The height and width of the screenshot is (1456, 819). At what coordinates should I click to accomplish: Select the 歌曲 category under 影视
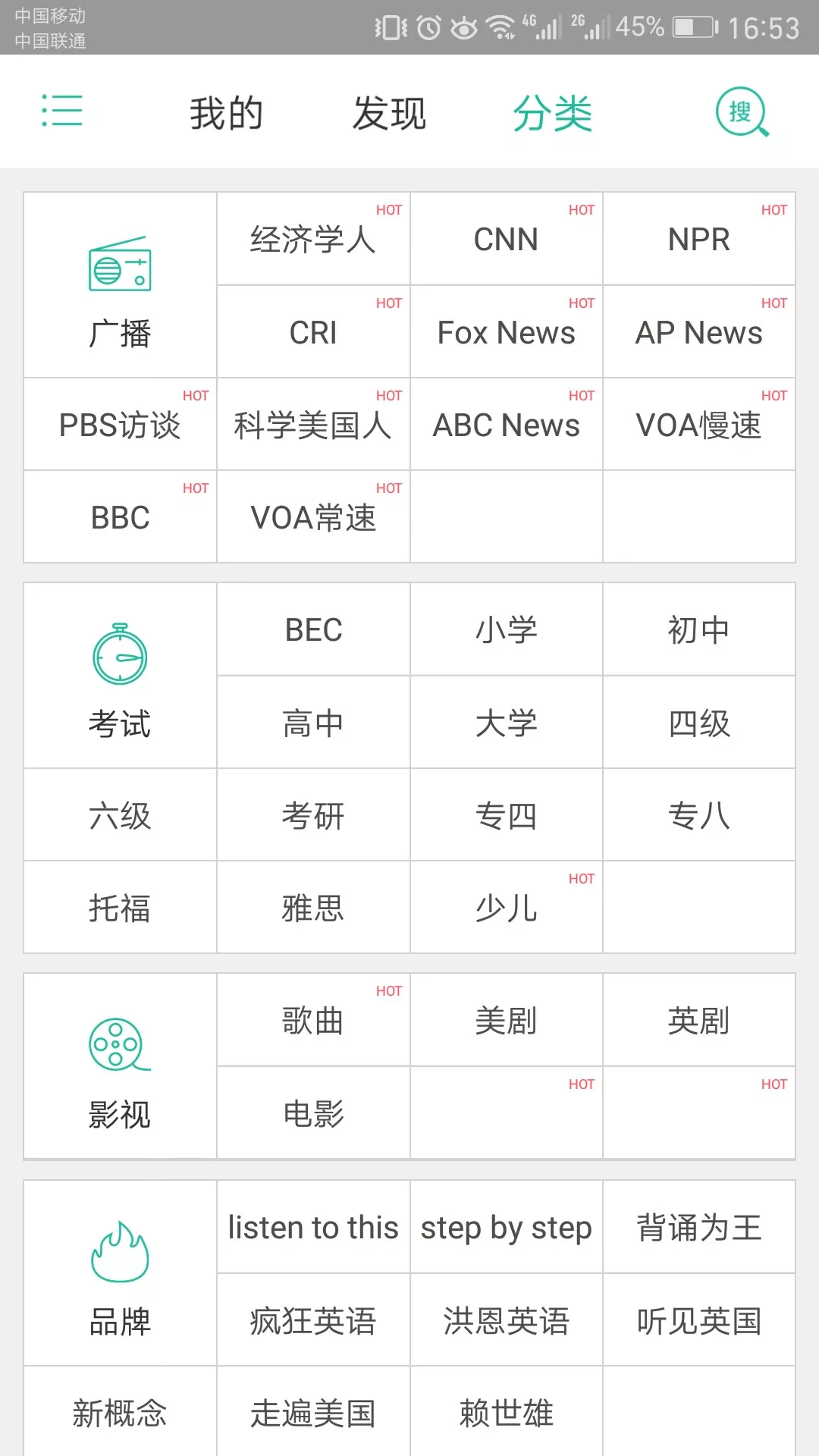pos(312,1020)
